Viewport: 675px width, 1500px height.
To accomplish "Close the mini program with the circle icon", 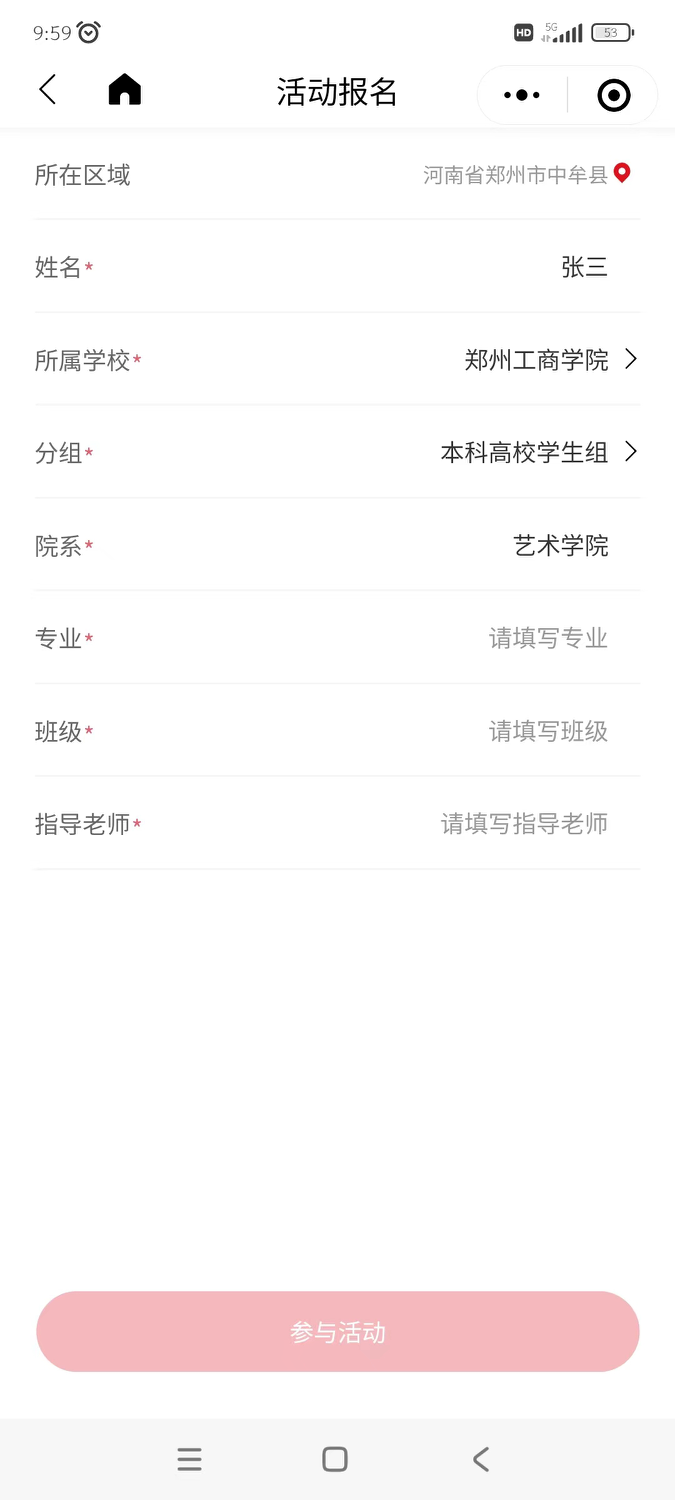I will click(613, 95).
